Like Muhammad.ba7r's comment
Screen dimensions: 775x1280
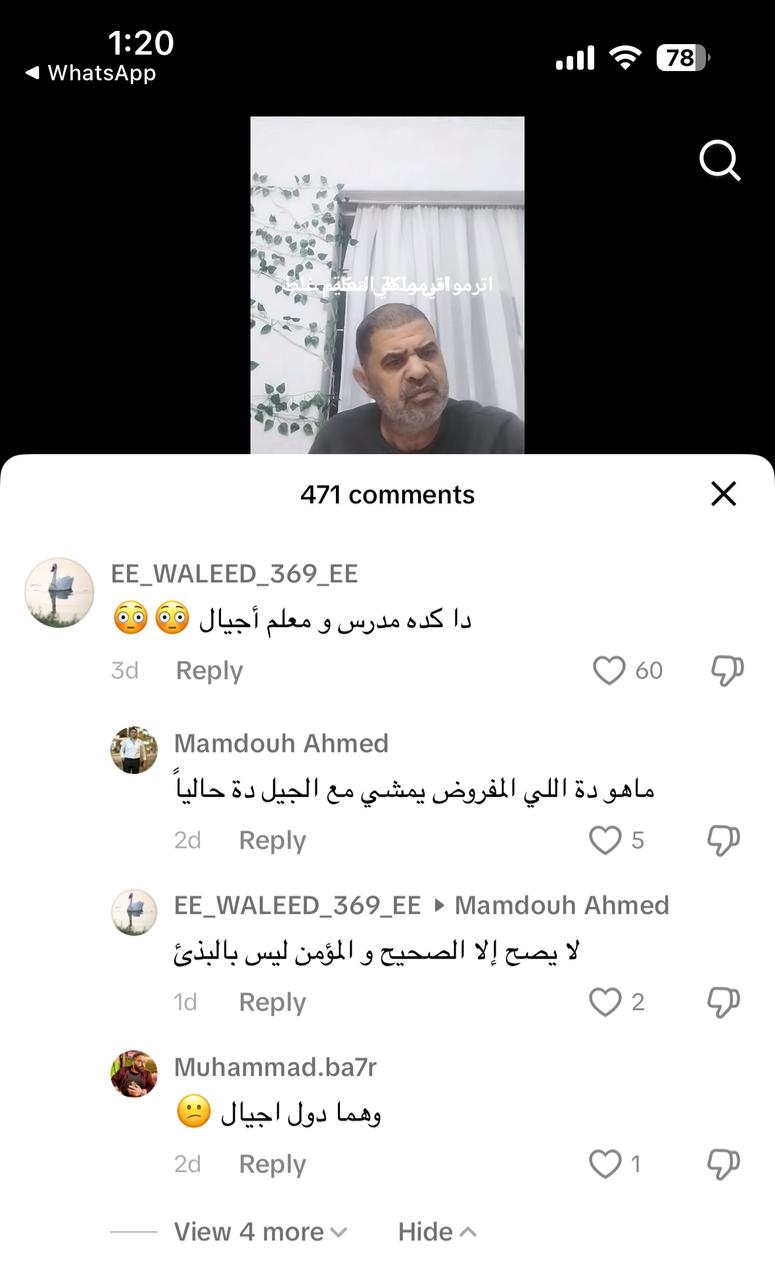point(605,1164)
